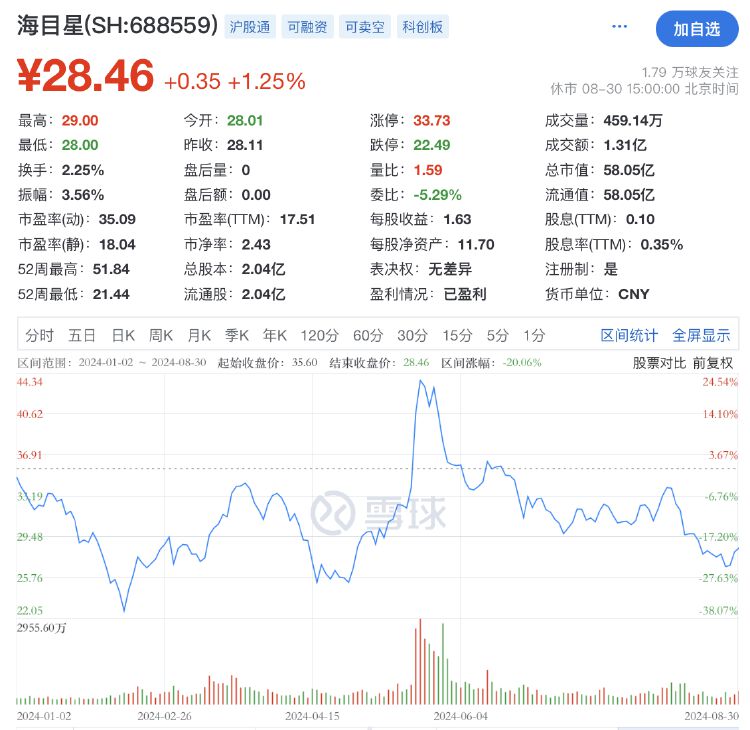Choose the 15分 chart interval
This screenshot has height=730, width=750.
457,335
